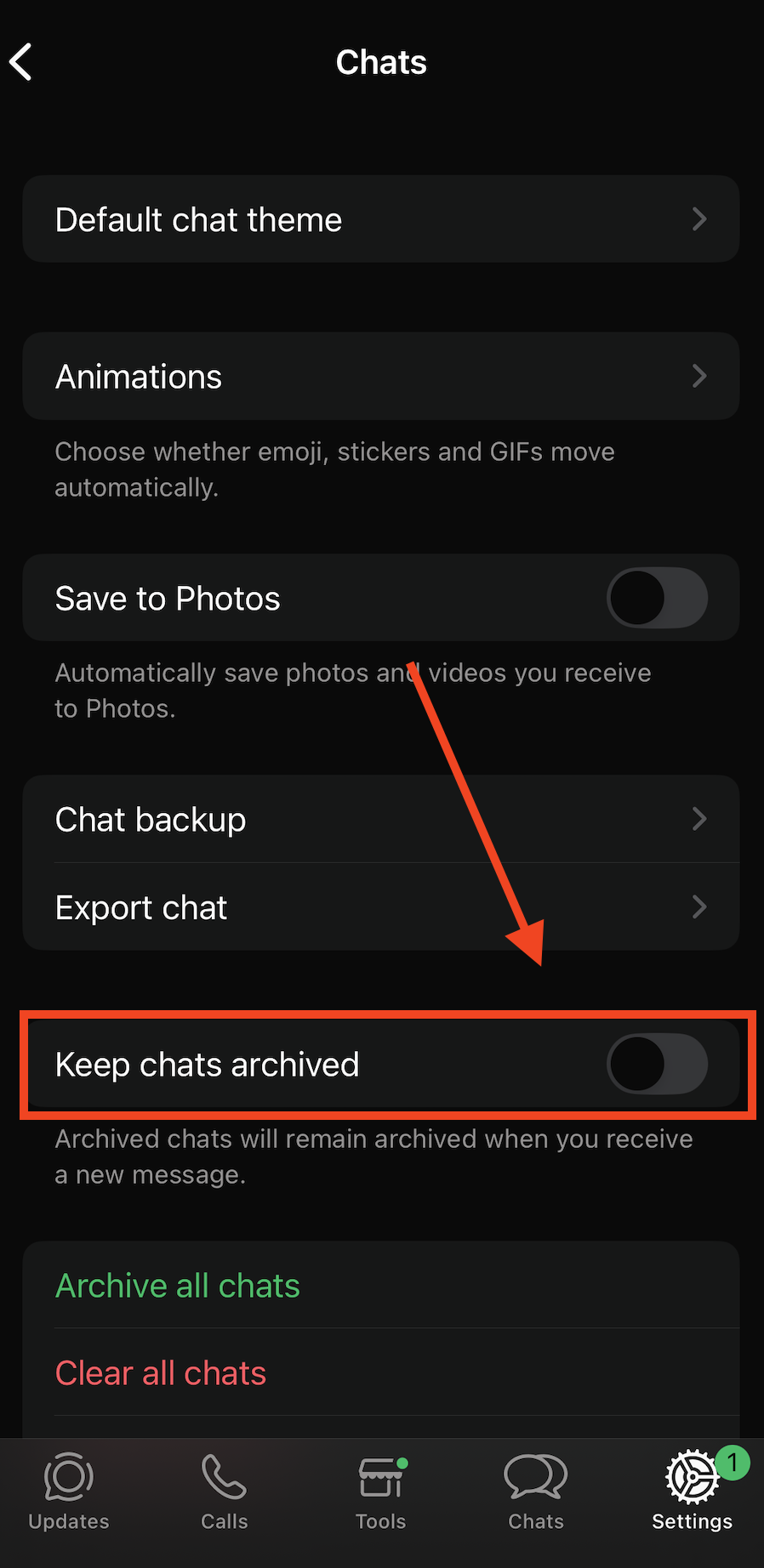
Task: Open Default chat theme
Action: (x=380, y=219)
